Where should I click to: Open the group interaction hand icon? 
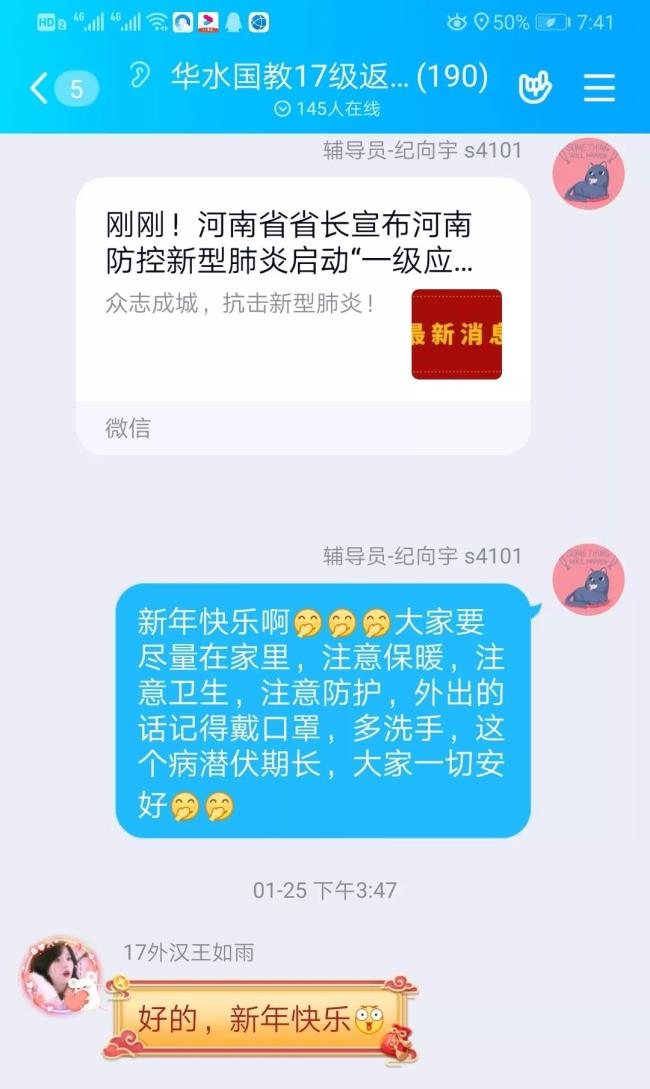[x=535, y=88]
